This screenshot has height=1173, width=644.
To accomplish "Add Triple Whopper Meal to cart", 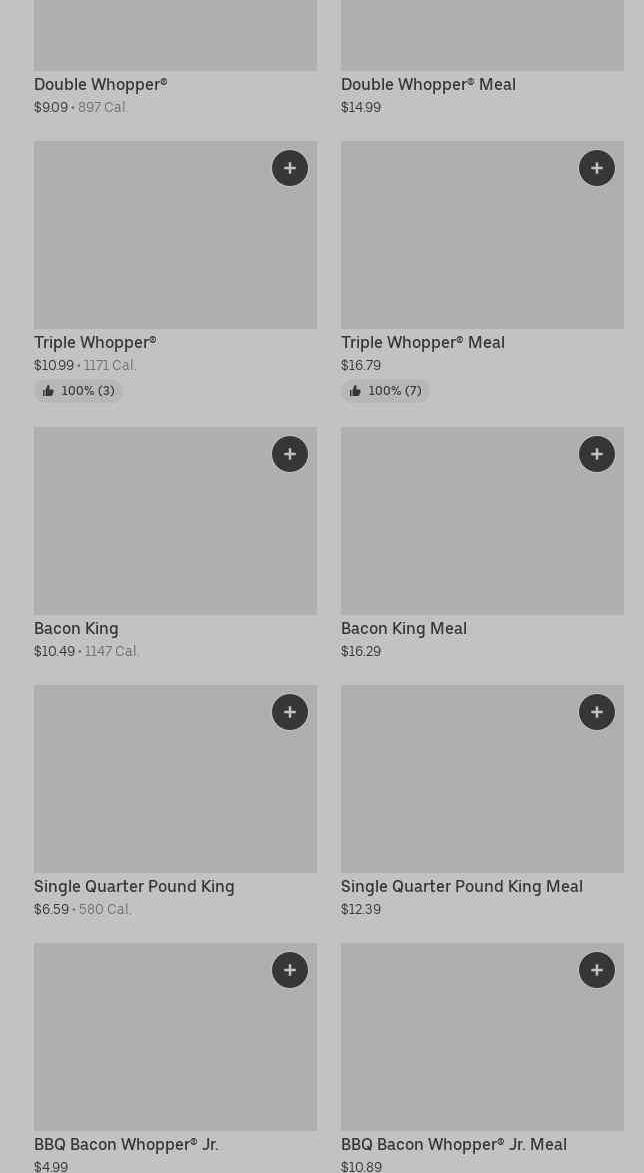I will pos(597,168).
